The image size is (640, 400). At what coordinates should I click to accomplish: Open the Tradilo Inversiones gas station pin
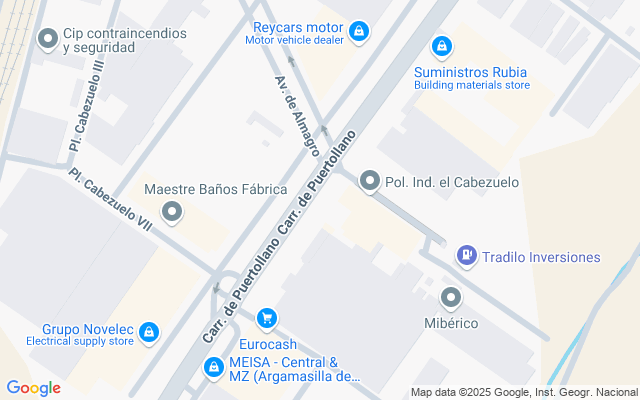(x=467, y=256)
